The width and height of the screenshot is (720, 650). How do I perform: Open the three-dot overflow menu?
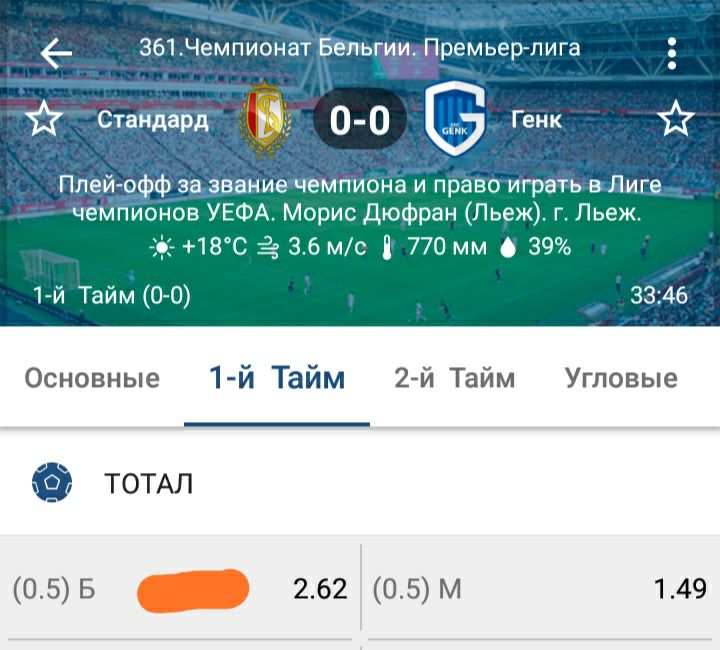pyautogui.click(x=672, y=53)
